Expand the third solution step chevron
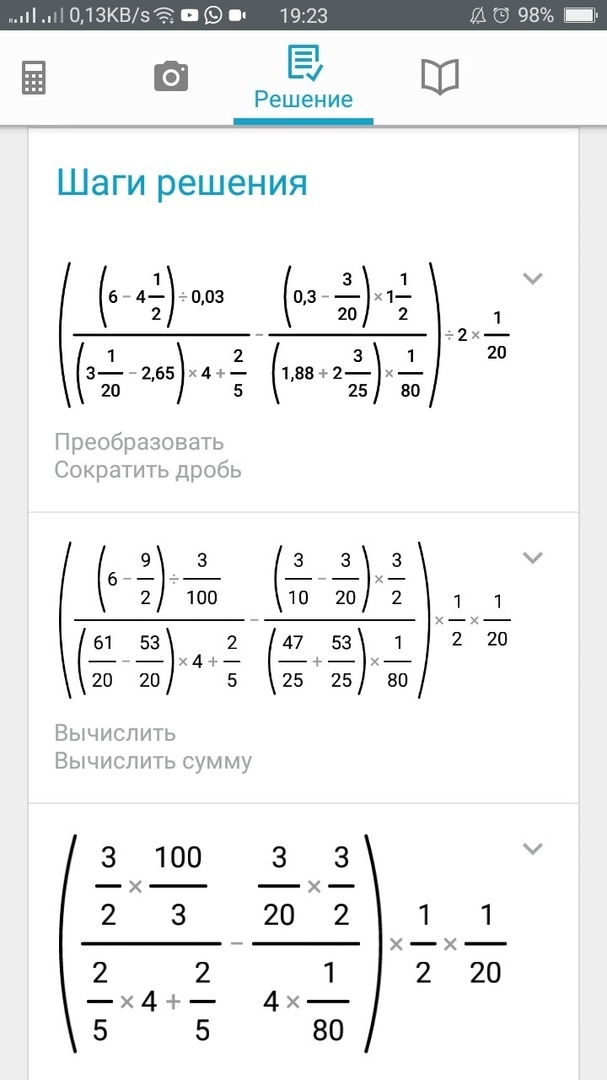This screenshot has width=607, height=1080. point(533,849)
